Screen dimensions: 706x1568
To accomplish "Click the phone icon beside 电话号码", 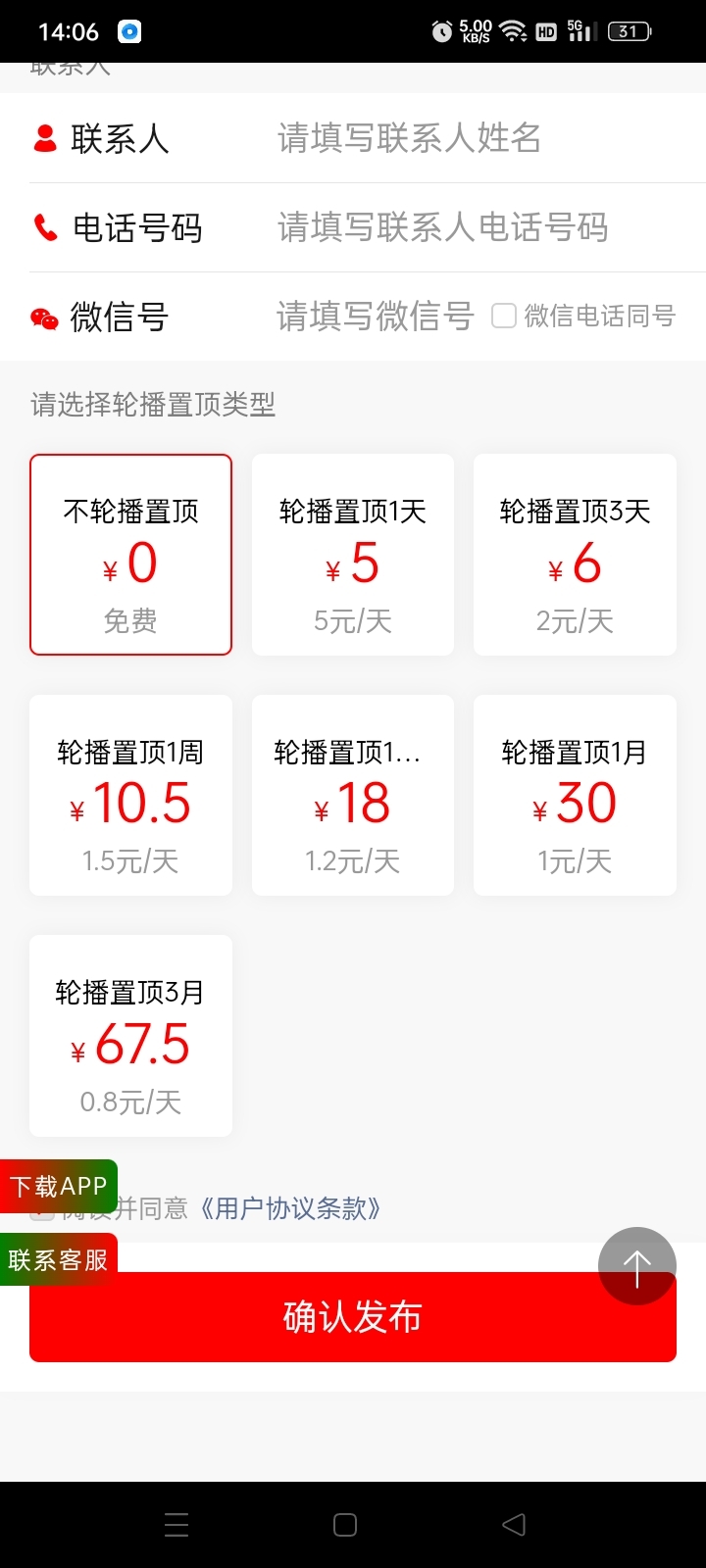I will pos(45,227).
